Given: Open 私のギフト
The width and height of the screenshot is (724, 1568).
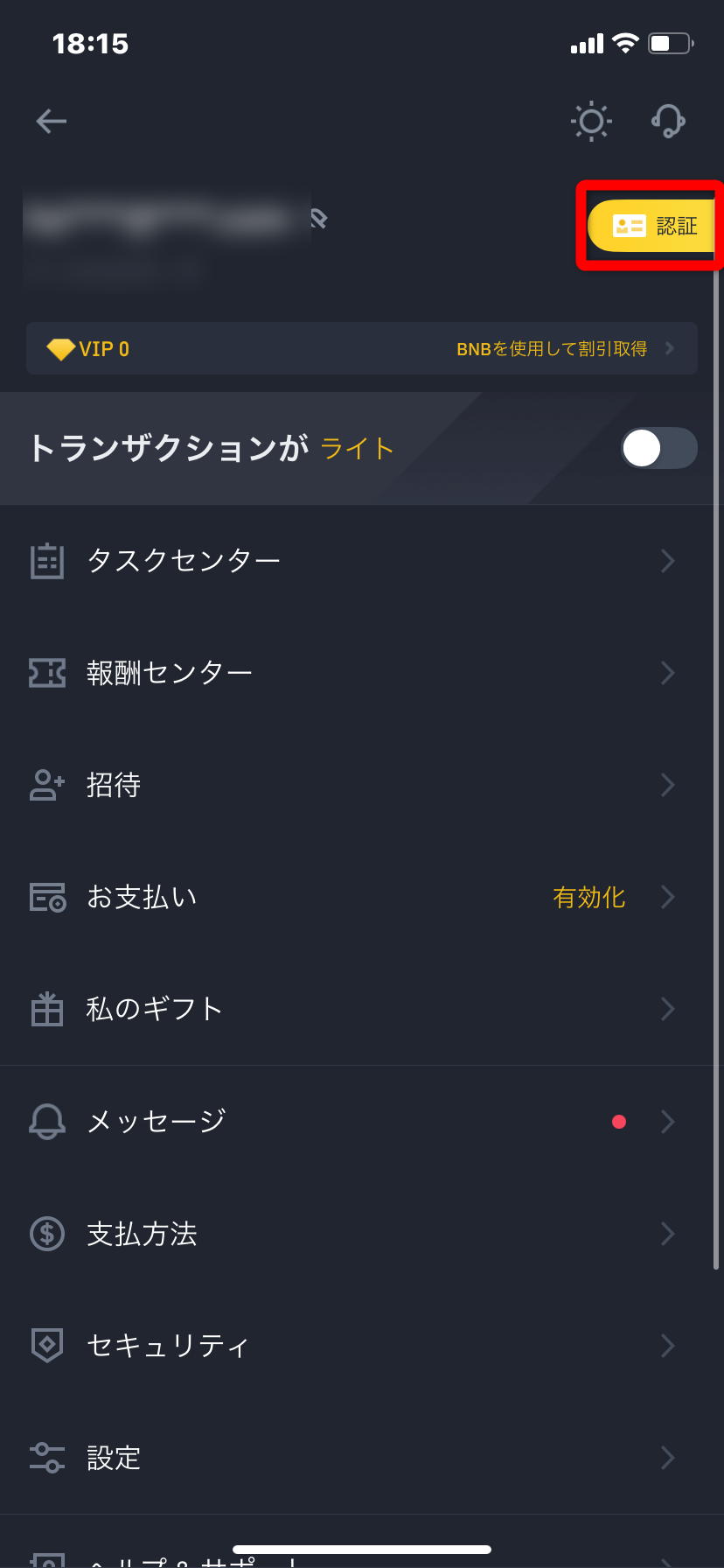Looking at the screenshot, I should (x=350, y=1009).
